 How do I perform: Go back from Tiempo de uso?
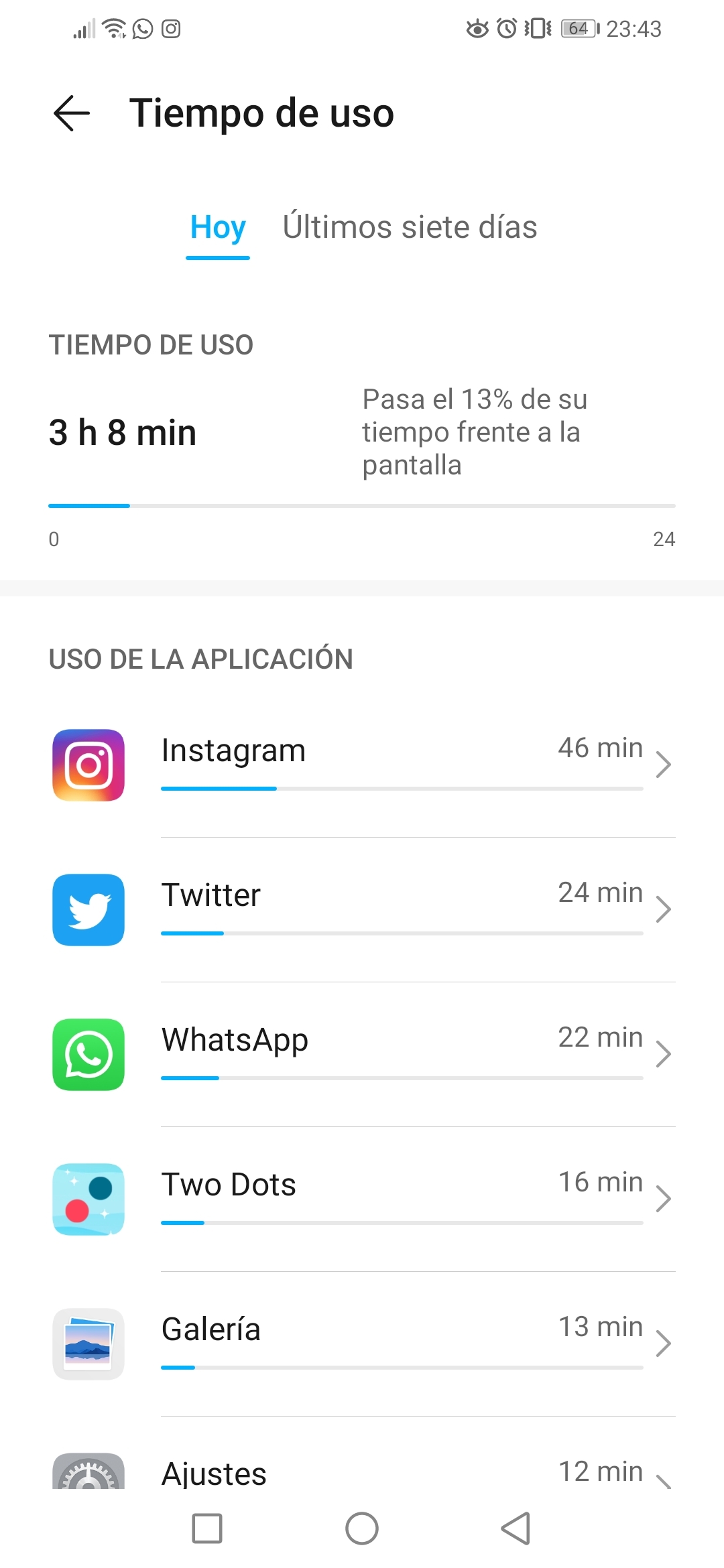[x=72, y=113]
